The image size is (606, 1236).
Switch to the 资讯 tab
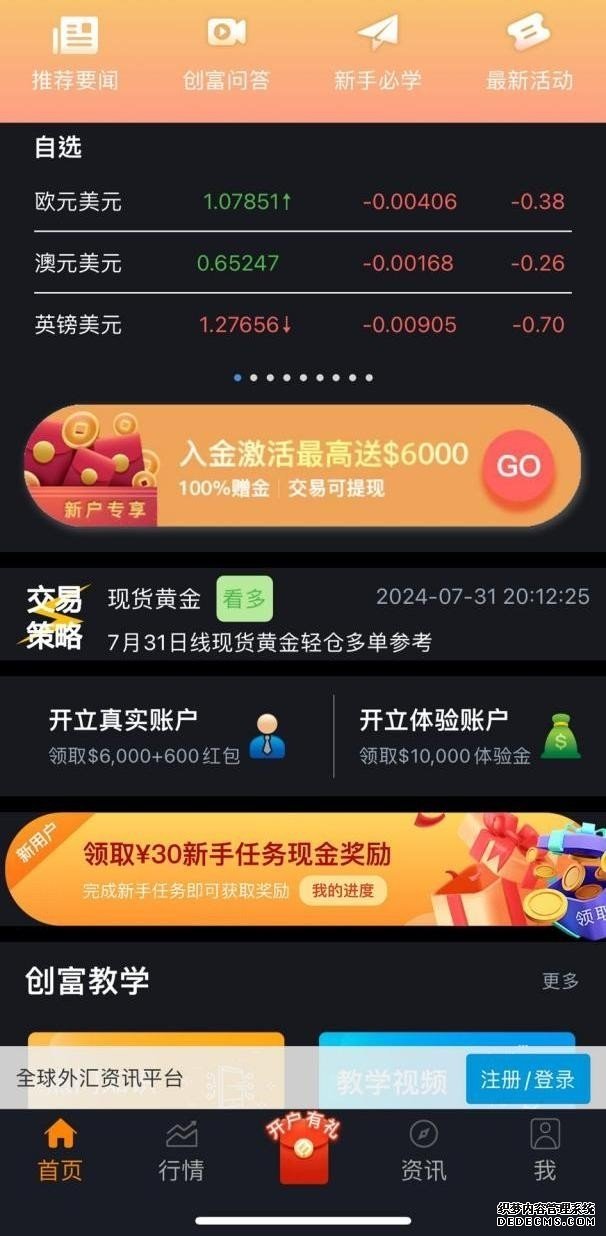point(424,1152)
